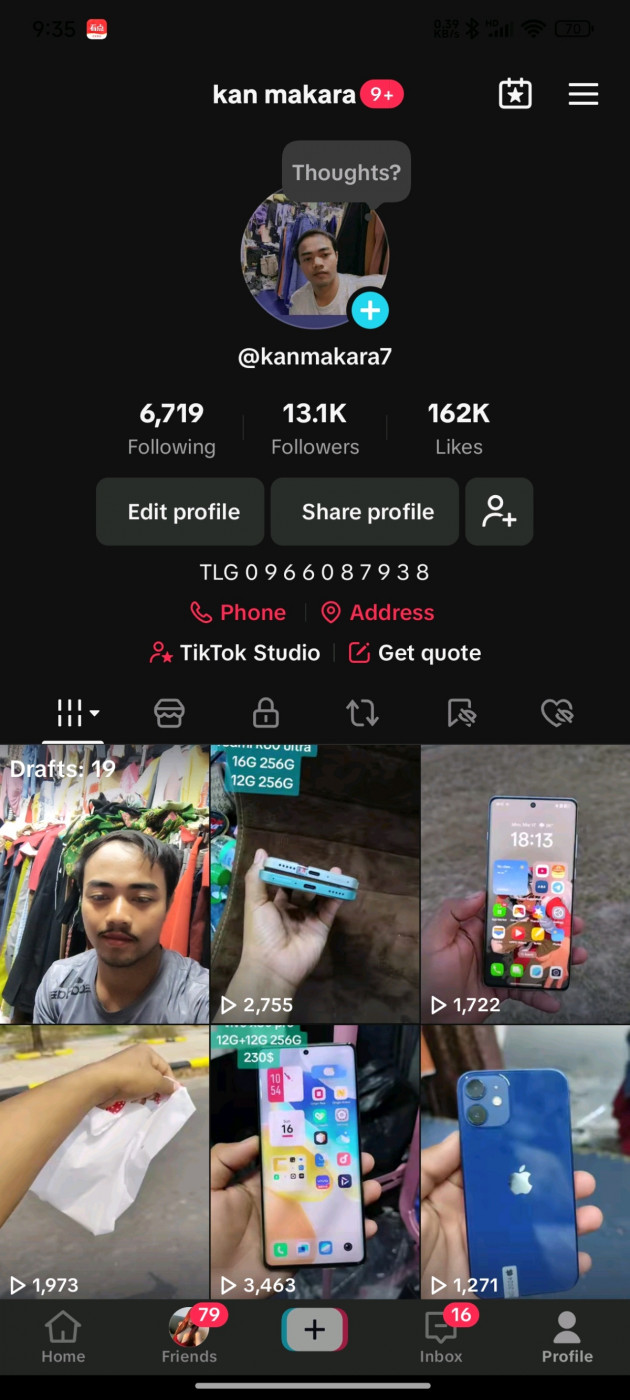Go to the Inbox tab
The image size is (630, 1400).
(441, 1337)
